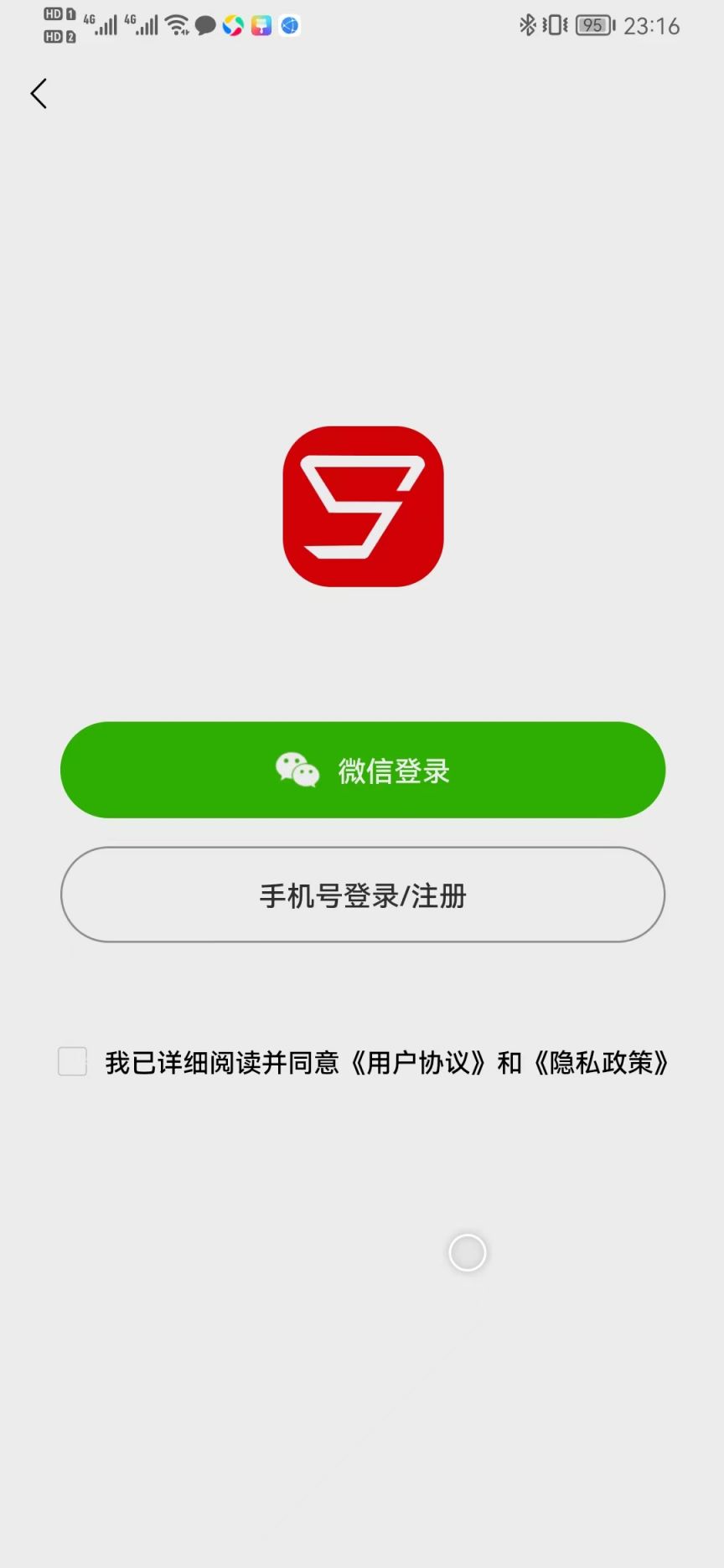Choose phone number login/register (手机号登录/注册)
This screenshot has height=1568, width=724.
pyautogui.click(x=363, y=895)
